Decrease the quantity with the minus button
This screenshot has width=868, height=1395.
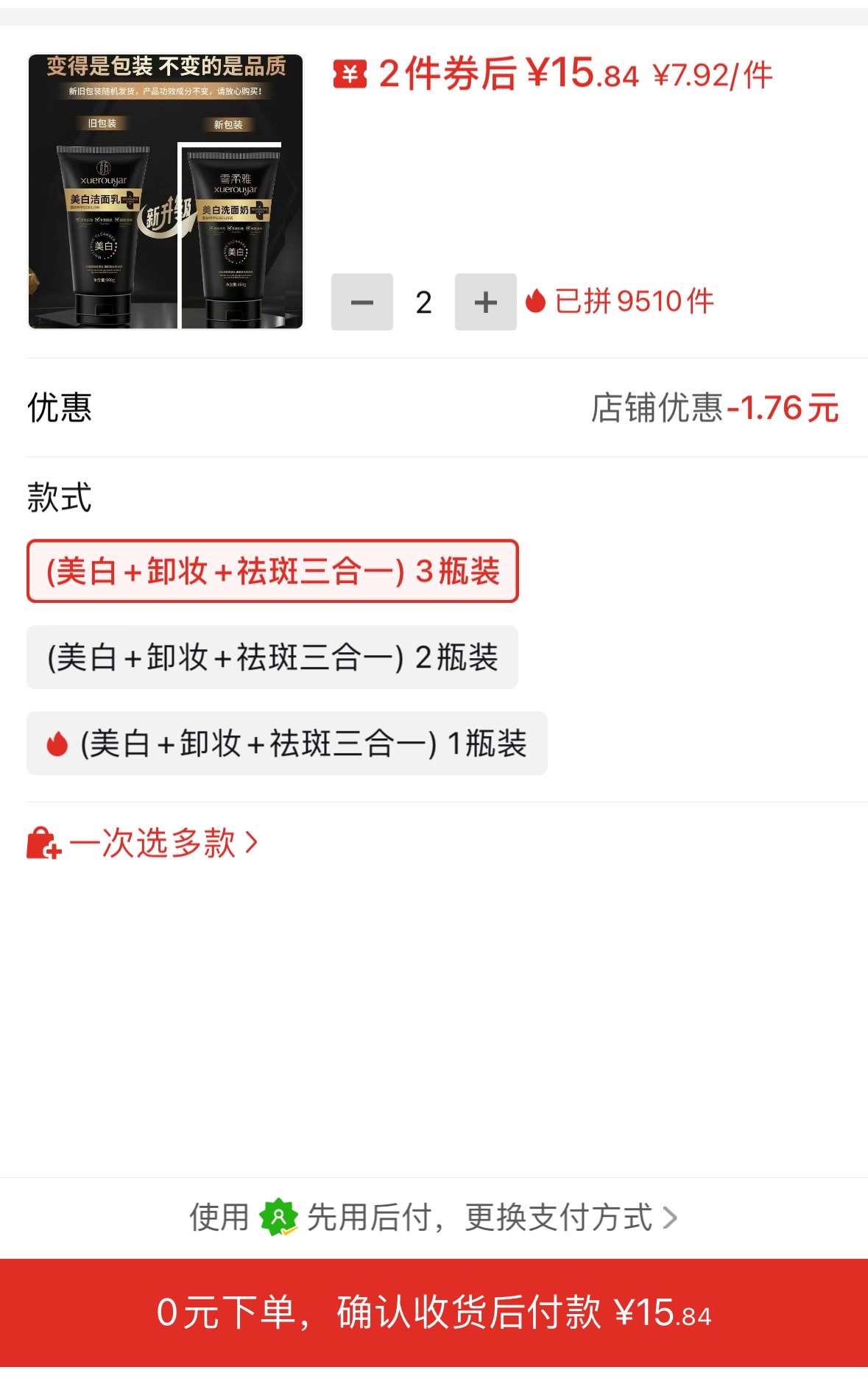[x=361, y=302]
